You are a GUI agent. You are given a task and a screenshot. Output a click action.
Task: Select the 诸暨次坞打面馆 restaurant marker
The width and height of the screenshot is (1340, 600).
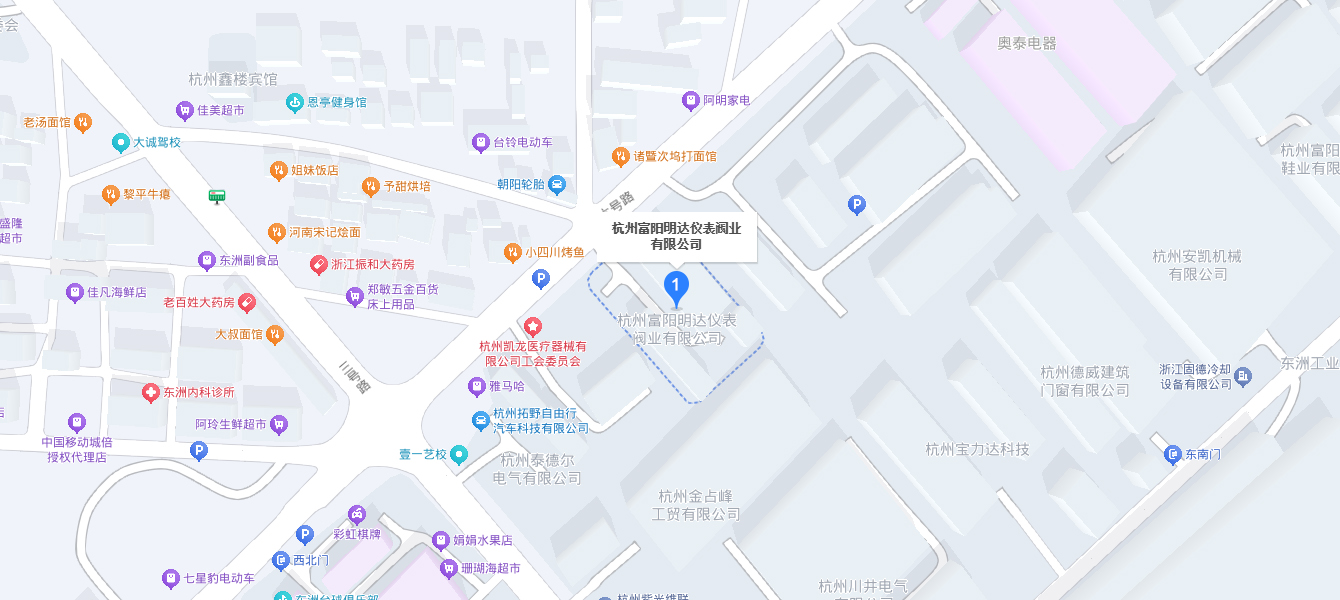pyautogui.click(x=620, y=157)
